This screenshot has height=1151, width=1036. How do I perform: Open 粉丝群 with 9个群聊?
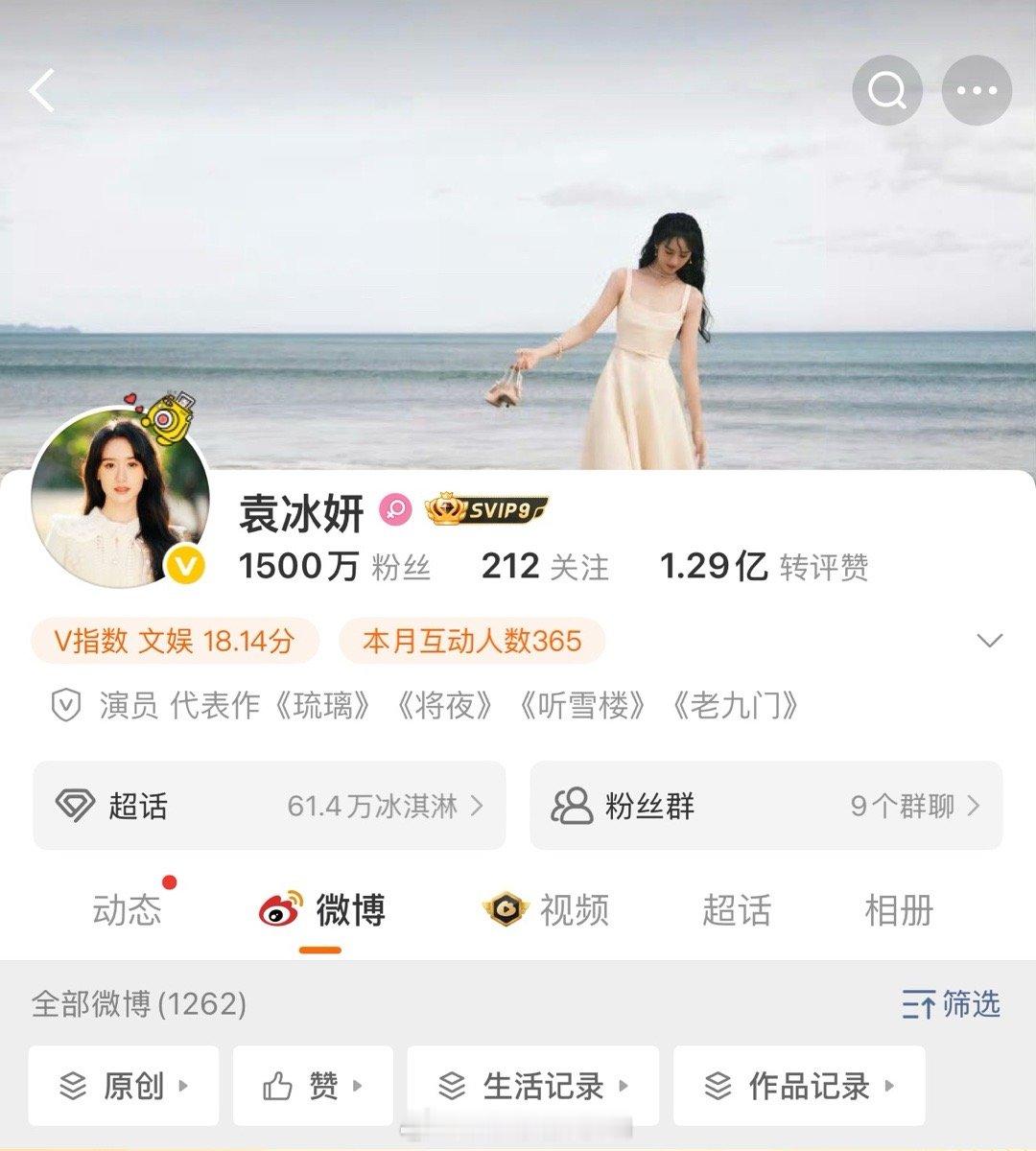click(765, 806)
